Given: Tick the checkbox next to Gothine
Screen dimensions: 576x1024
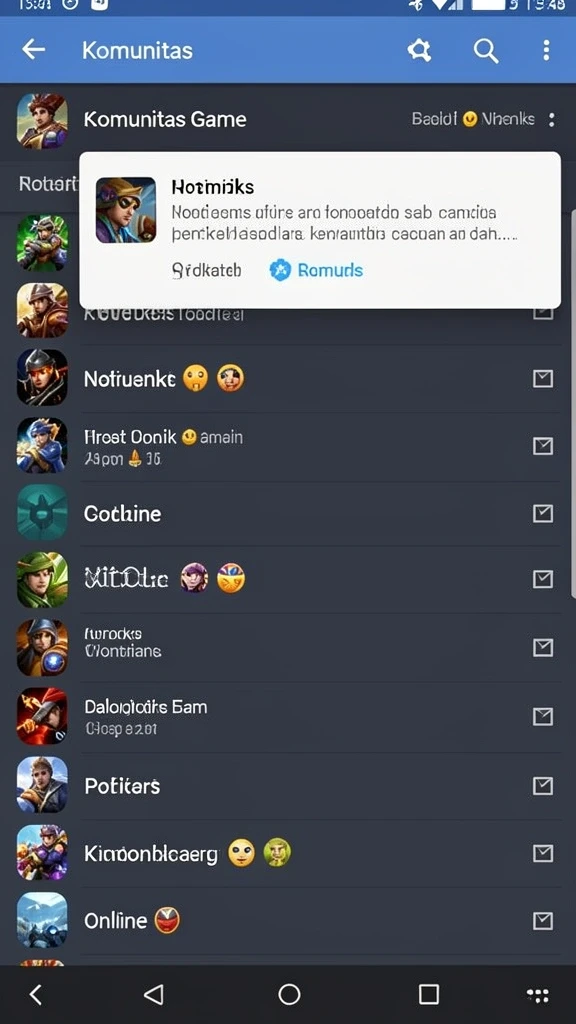Looking at the screenshot, I should coord(543,513).
